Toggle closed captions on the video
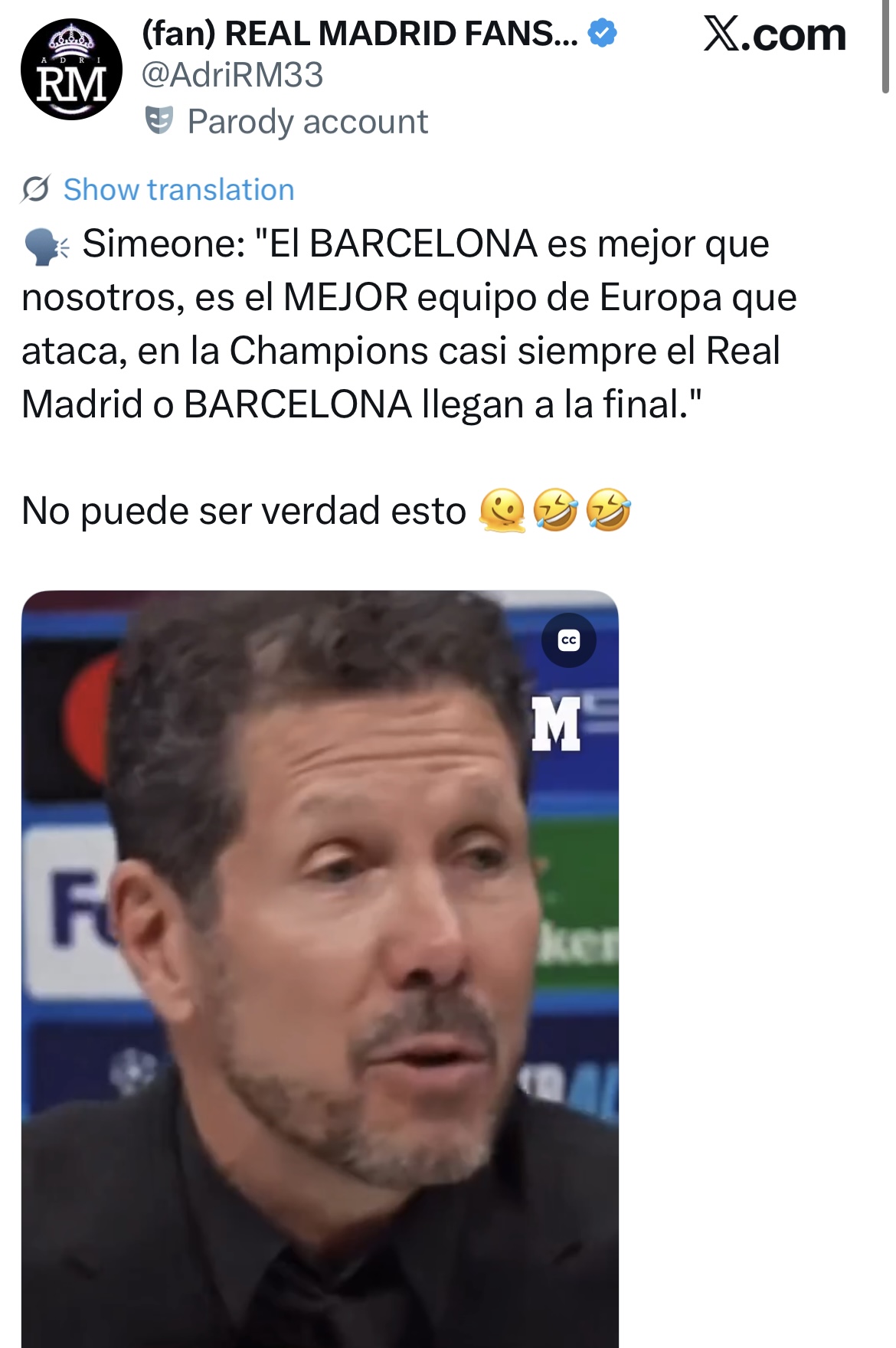Image resolution: width=896 pixels, height=1348 pixels. point(569,640)
